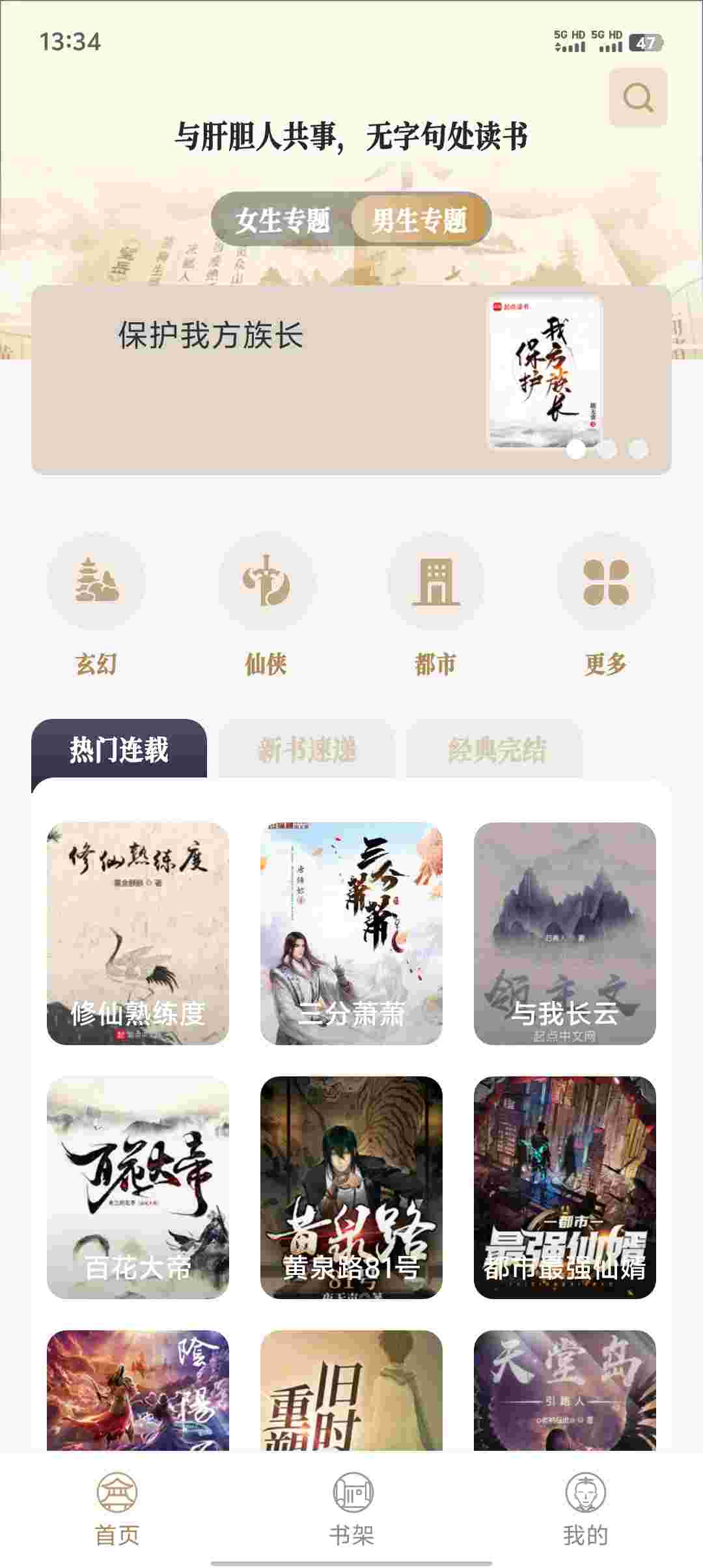Switch to the 女生专题 option
Screen dimensions: 703x1568
click(286, 220)
